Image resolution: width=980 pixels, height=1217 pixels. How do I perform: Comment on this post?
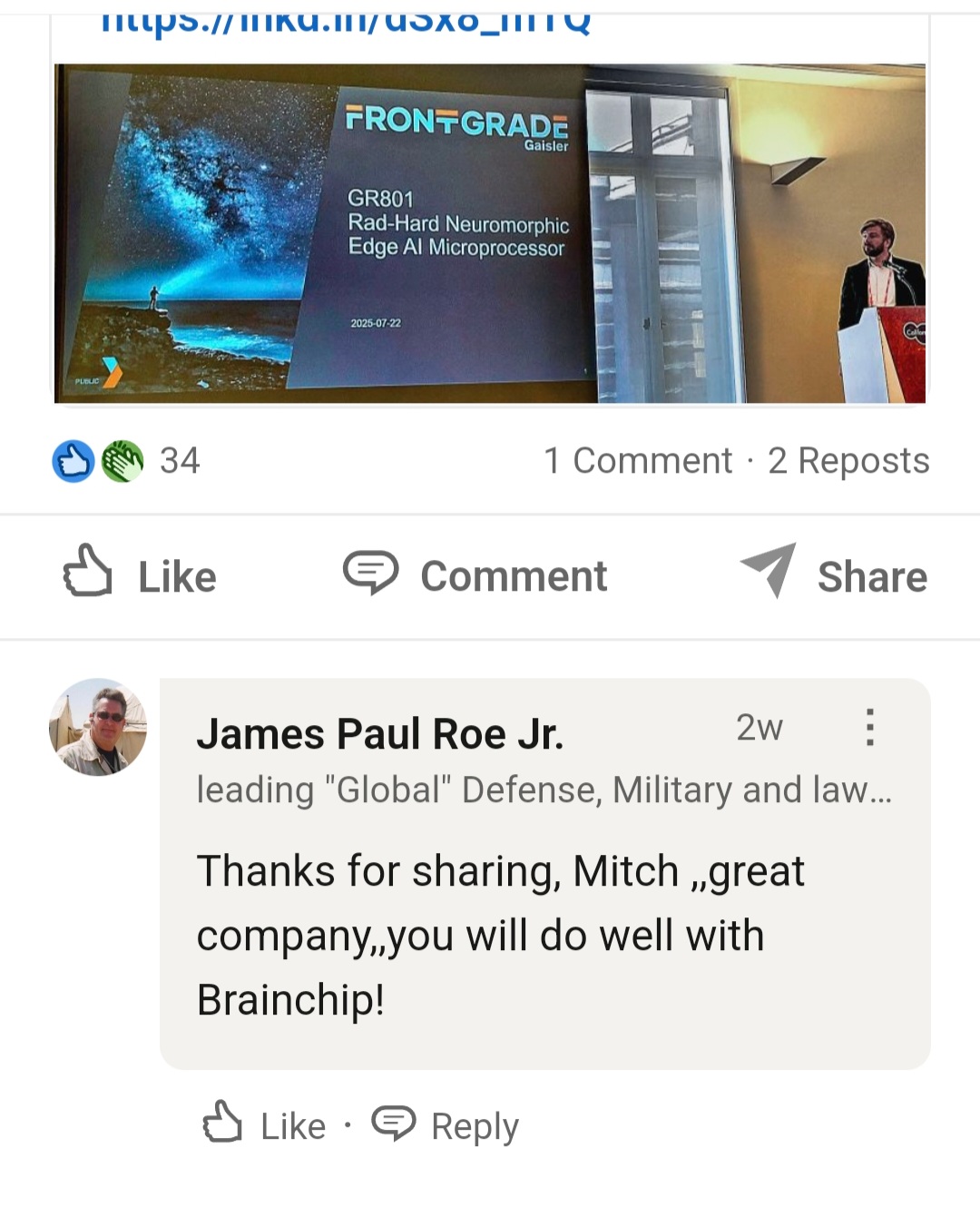click(475, 575)
